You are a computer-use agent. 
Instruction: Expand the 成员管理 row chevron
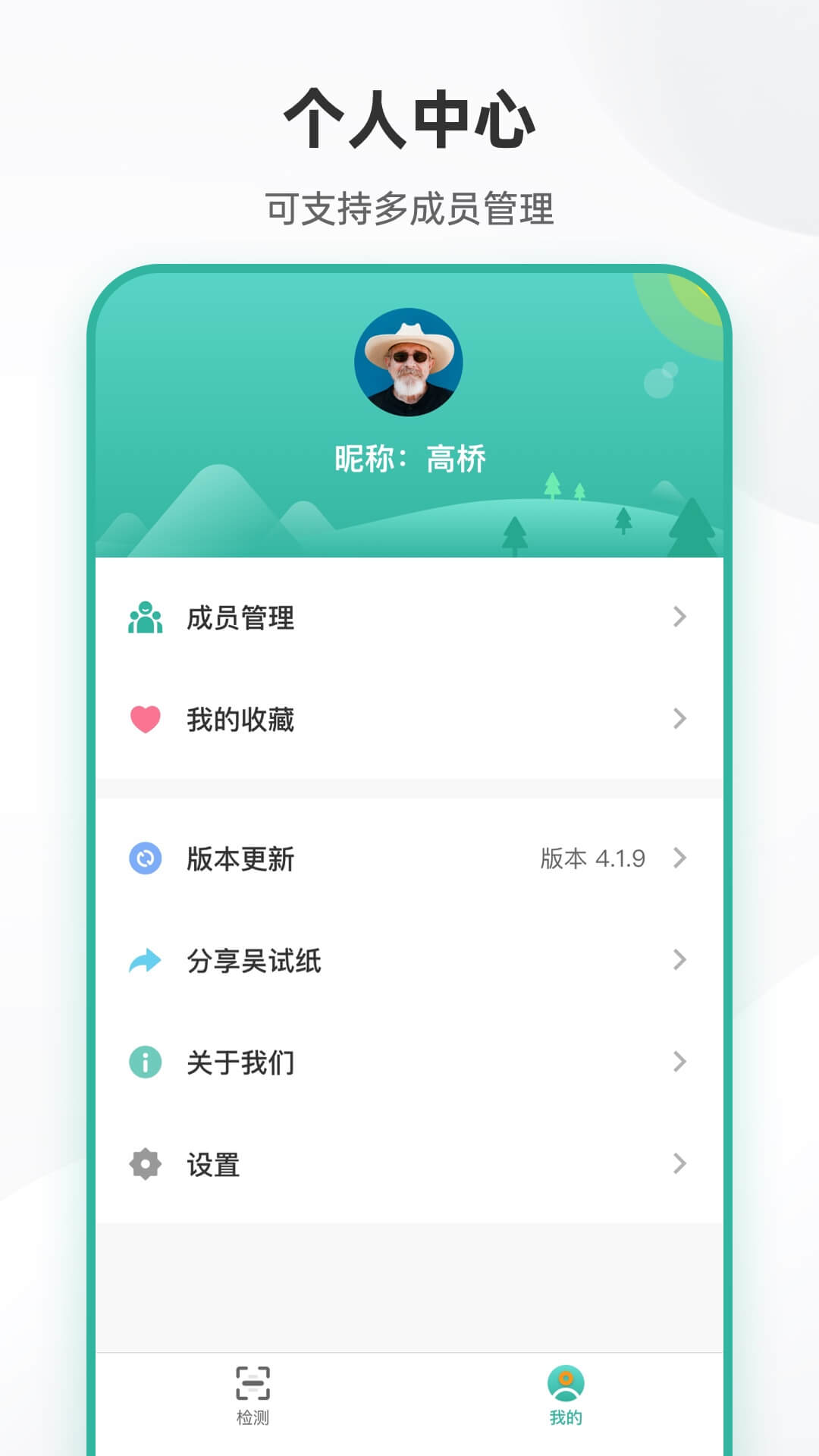pos(679,618)
